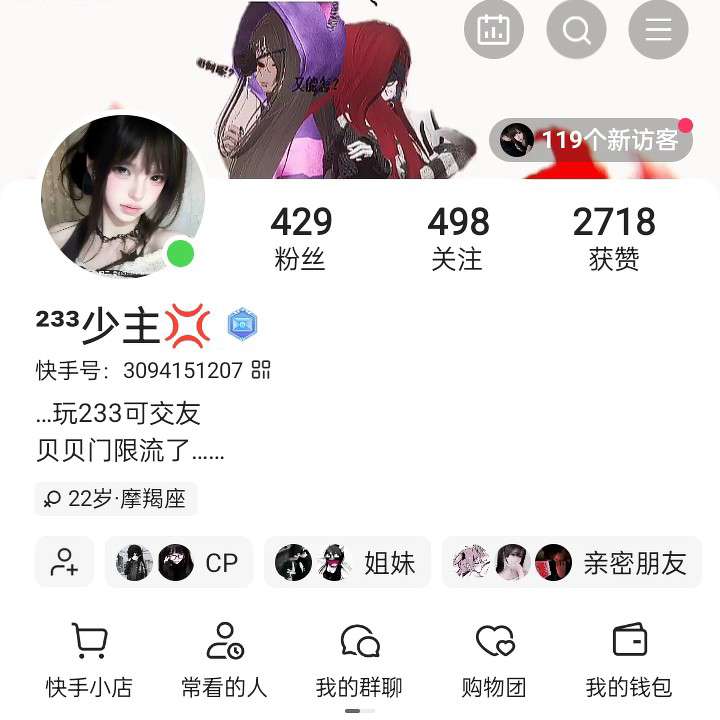Go to 我的群聊
Image resolution: width=720 pixels, height=720 pixels.
[359, 659]
